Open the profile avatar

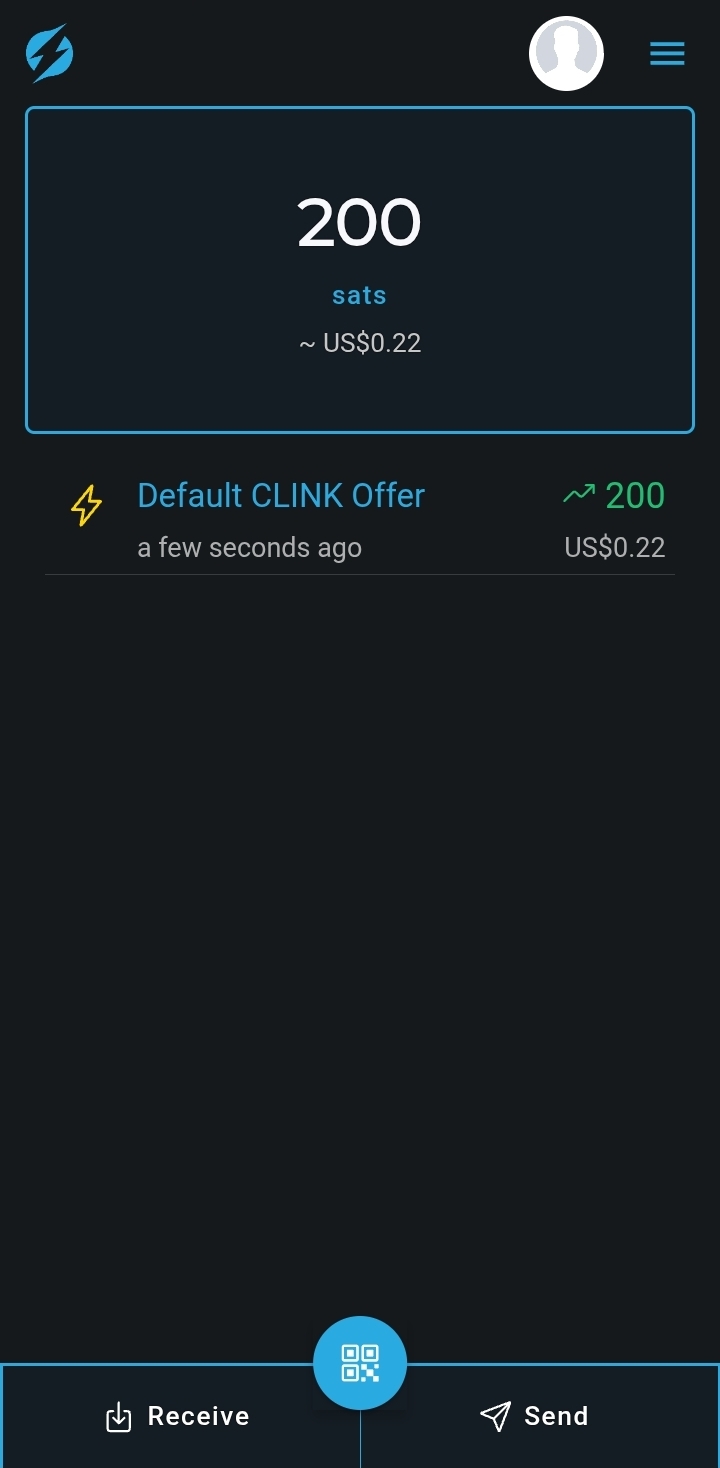tap(566, 54)
